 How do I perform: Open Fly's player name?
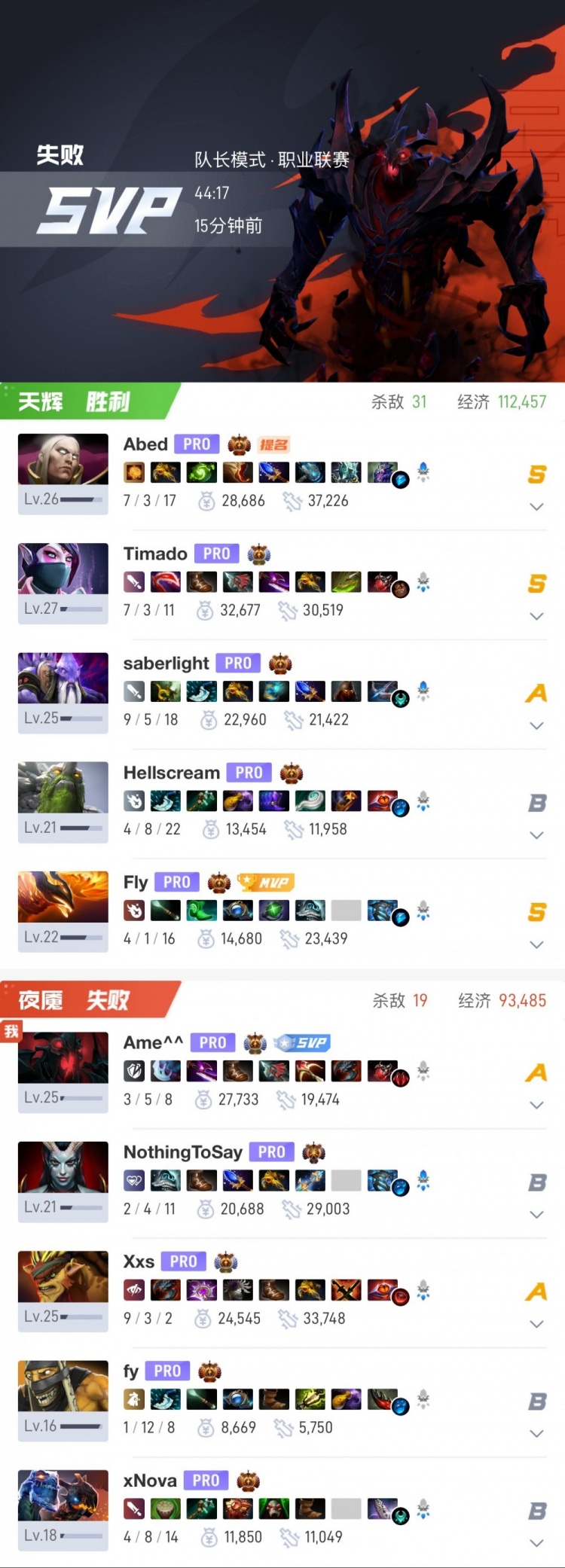pyautogui.click(x=136, y=882)
